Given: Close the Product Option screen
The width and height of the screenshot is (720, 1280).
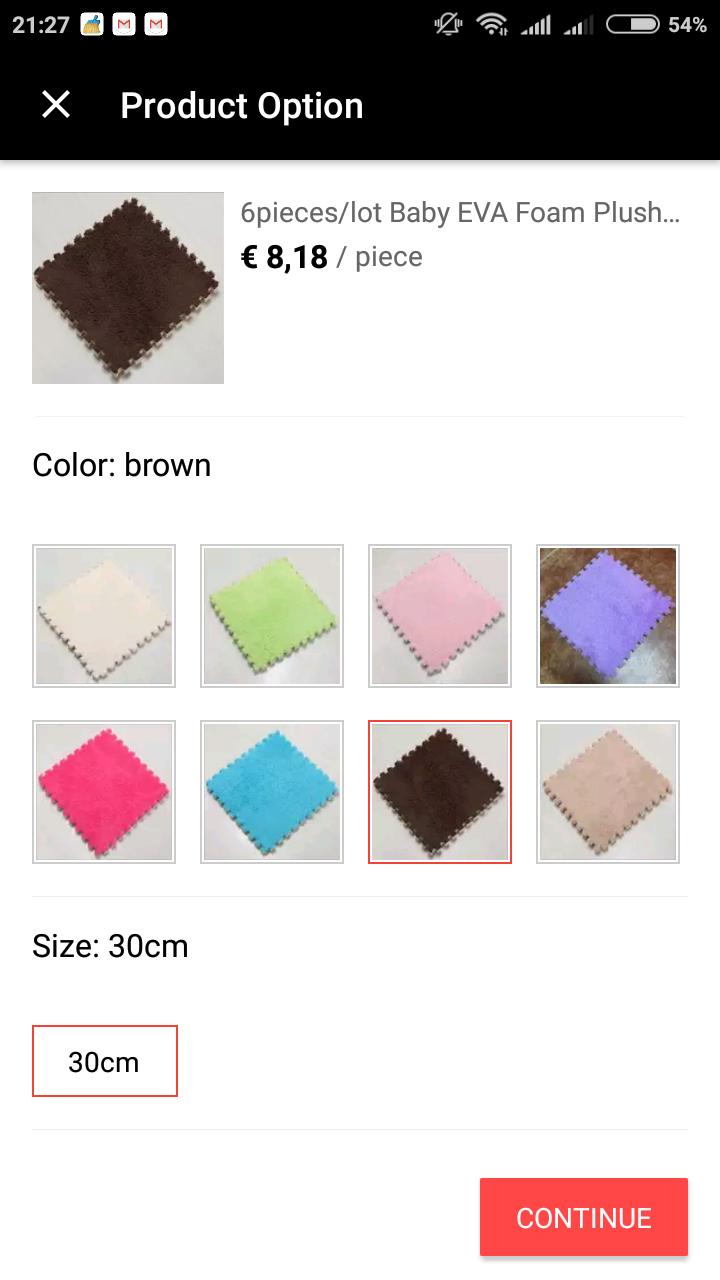Looking at the screenshot, I should (x=56, y=104).
